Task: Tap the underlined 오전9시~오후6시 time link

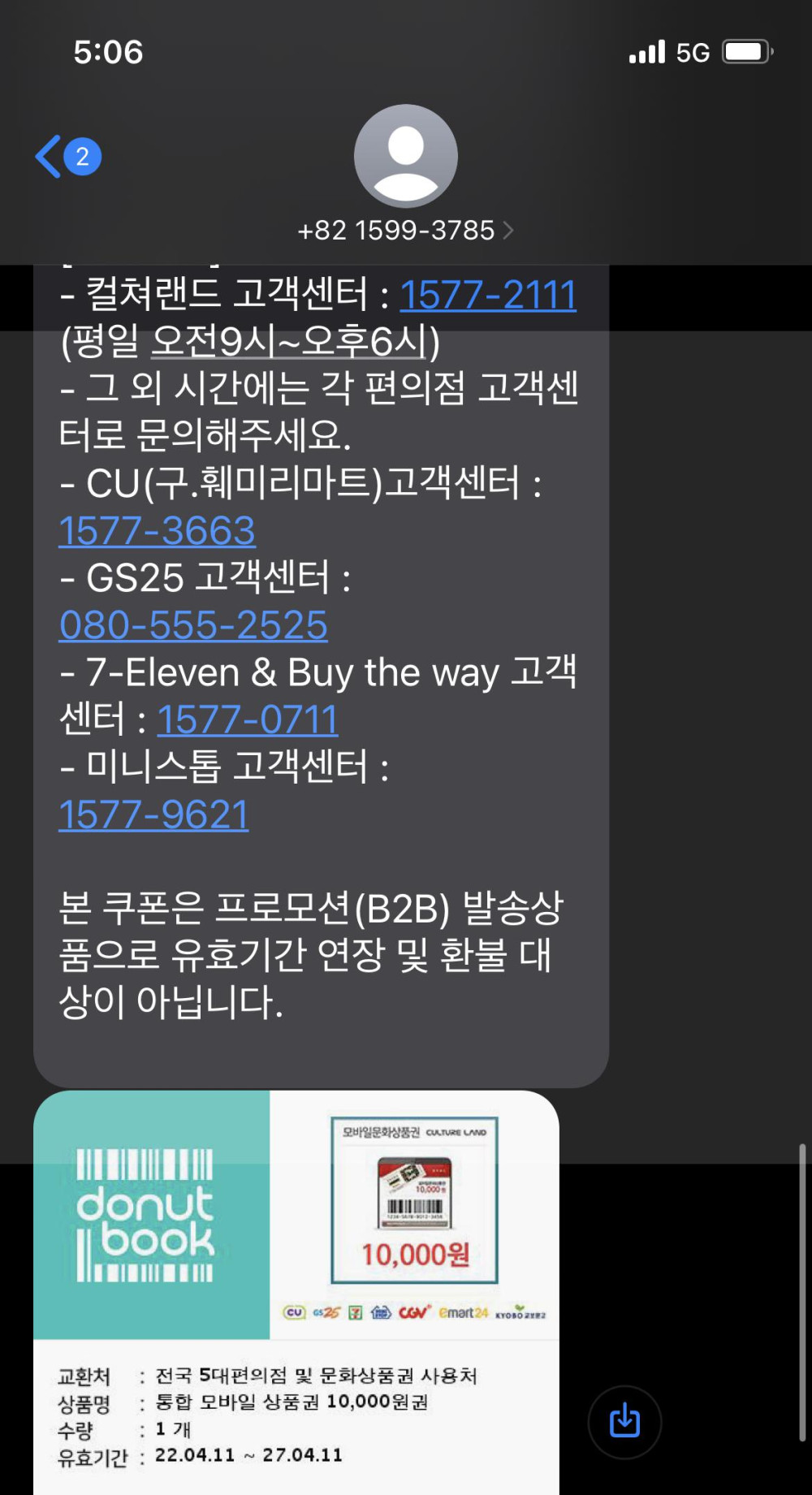Action: point(289,342)
